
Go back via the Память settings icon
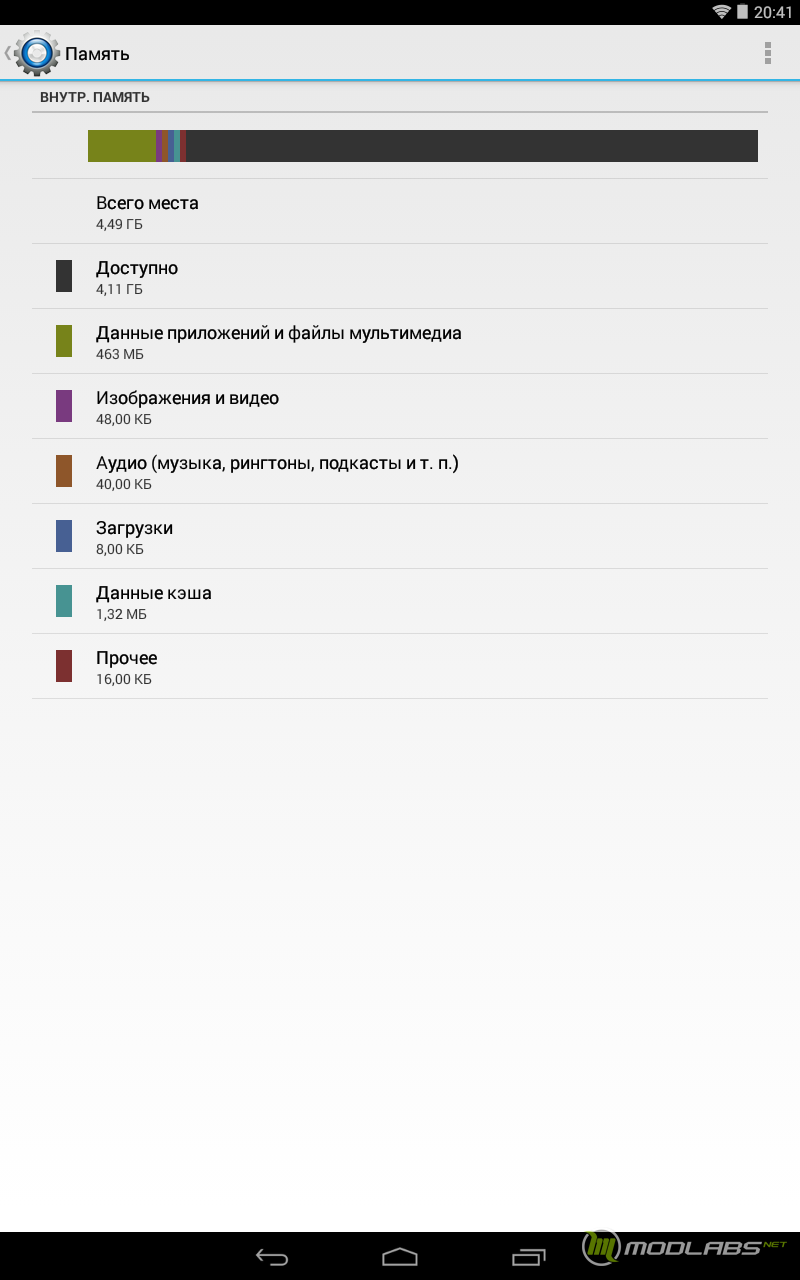tap(33, 53)
